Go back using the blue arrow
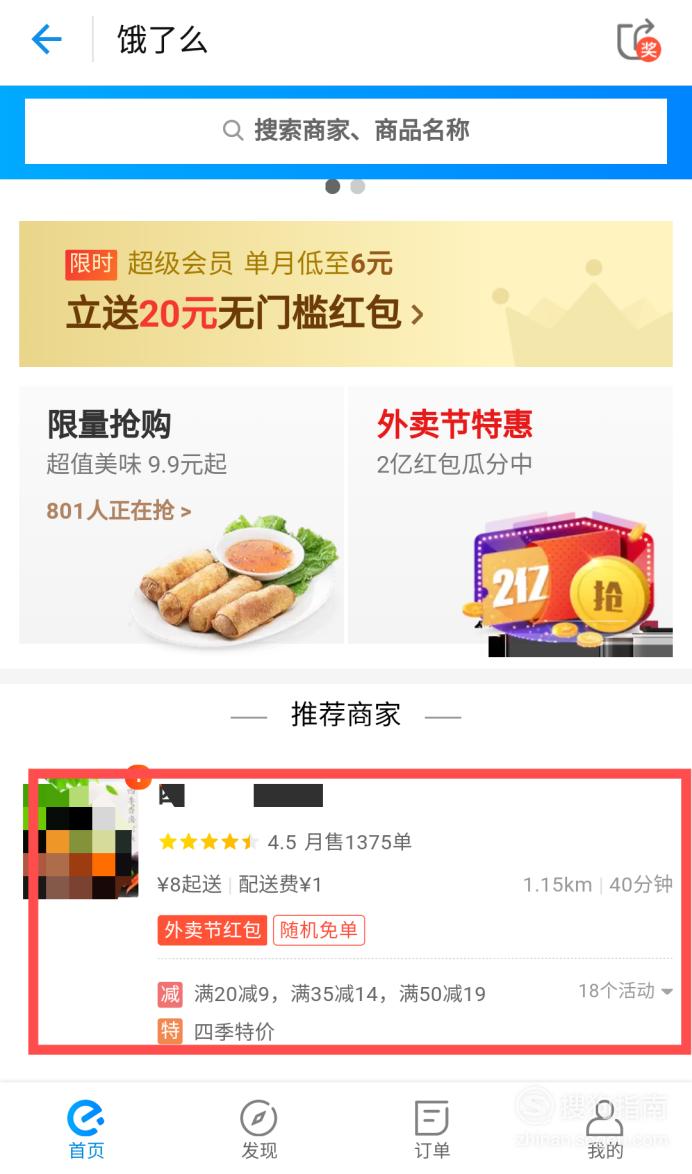 (x=46, y=39)
